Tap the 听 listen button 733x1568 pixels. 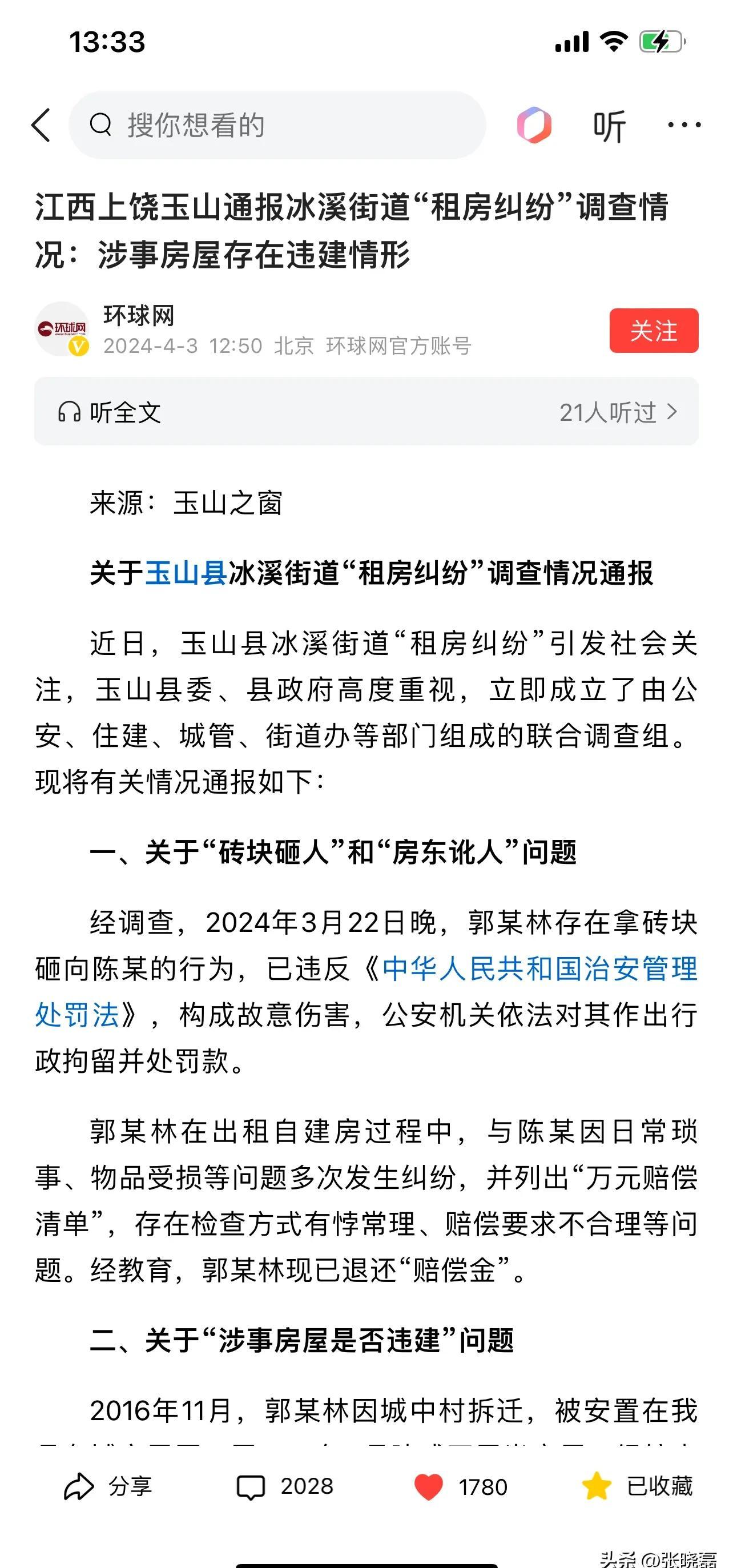609,126
